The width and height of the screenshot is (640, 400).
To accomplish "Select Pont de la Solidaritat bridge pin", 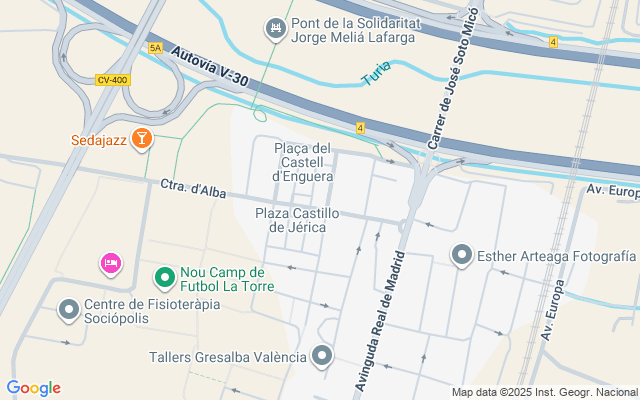I will (x=276, y=29).
